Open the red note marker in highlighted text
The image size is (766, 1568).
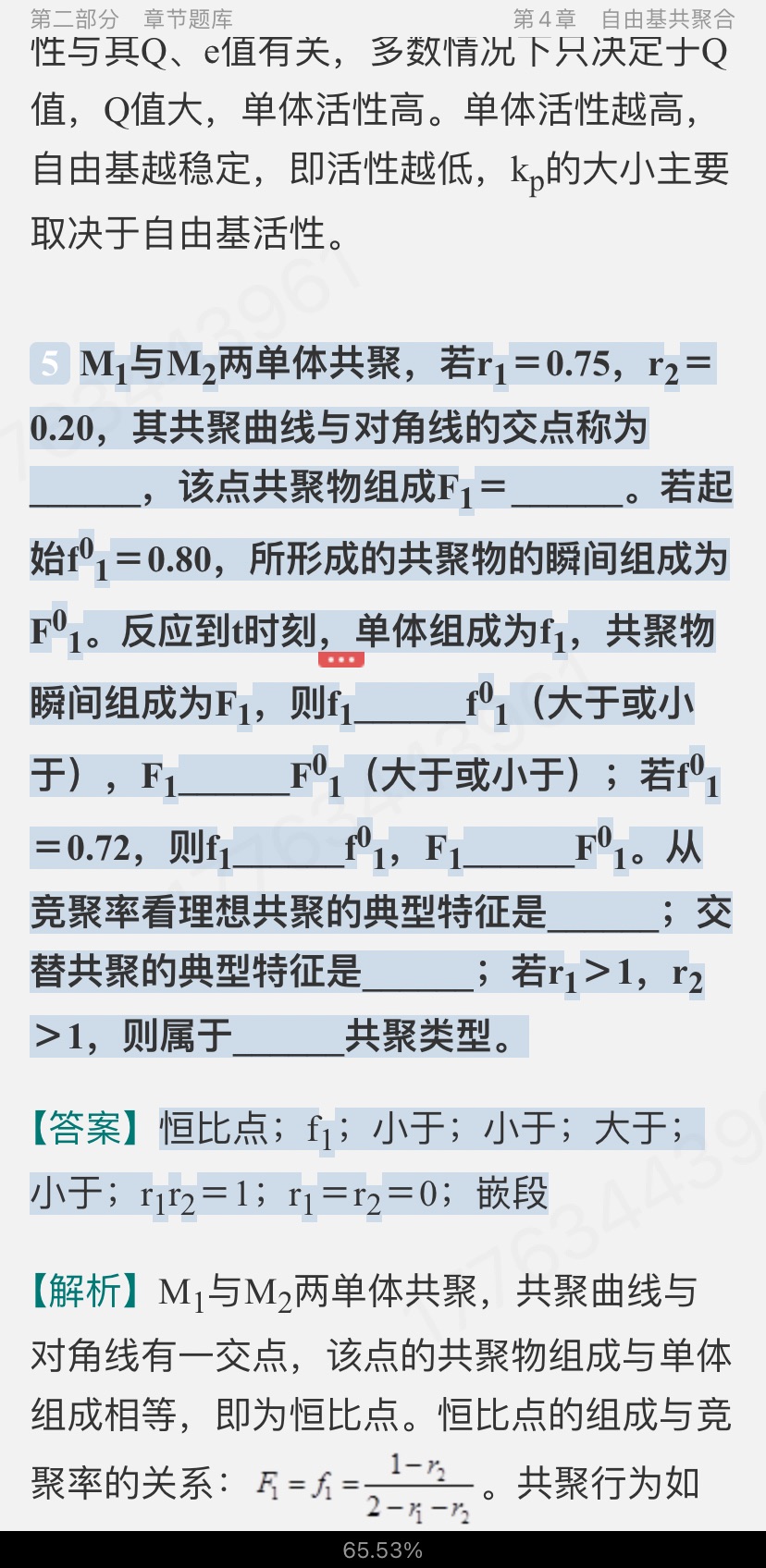click(x=340, y=659)
